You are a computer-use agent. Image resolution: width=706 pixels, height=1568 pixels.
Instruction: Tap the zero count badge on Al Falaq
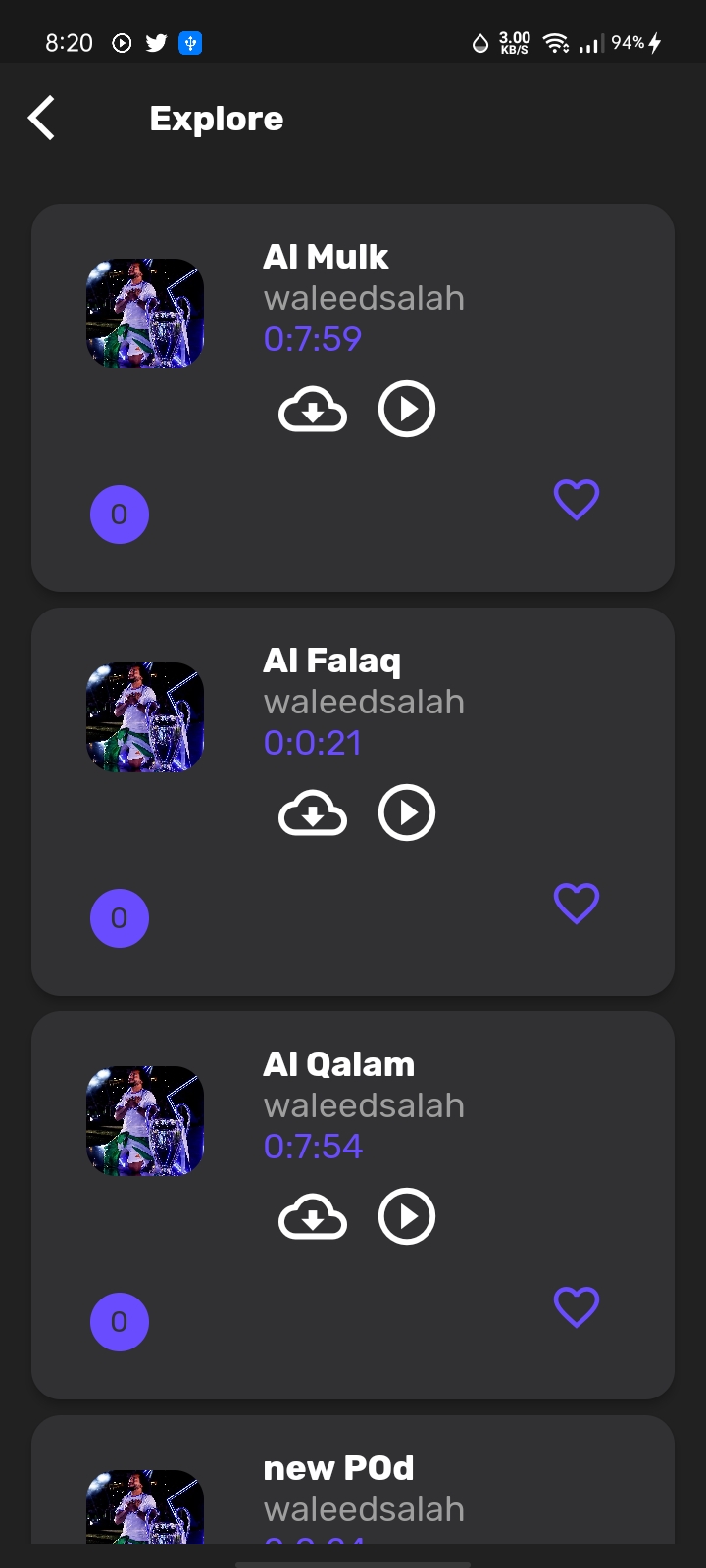coord(119,918)
